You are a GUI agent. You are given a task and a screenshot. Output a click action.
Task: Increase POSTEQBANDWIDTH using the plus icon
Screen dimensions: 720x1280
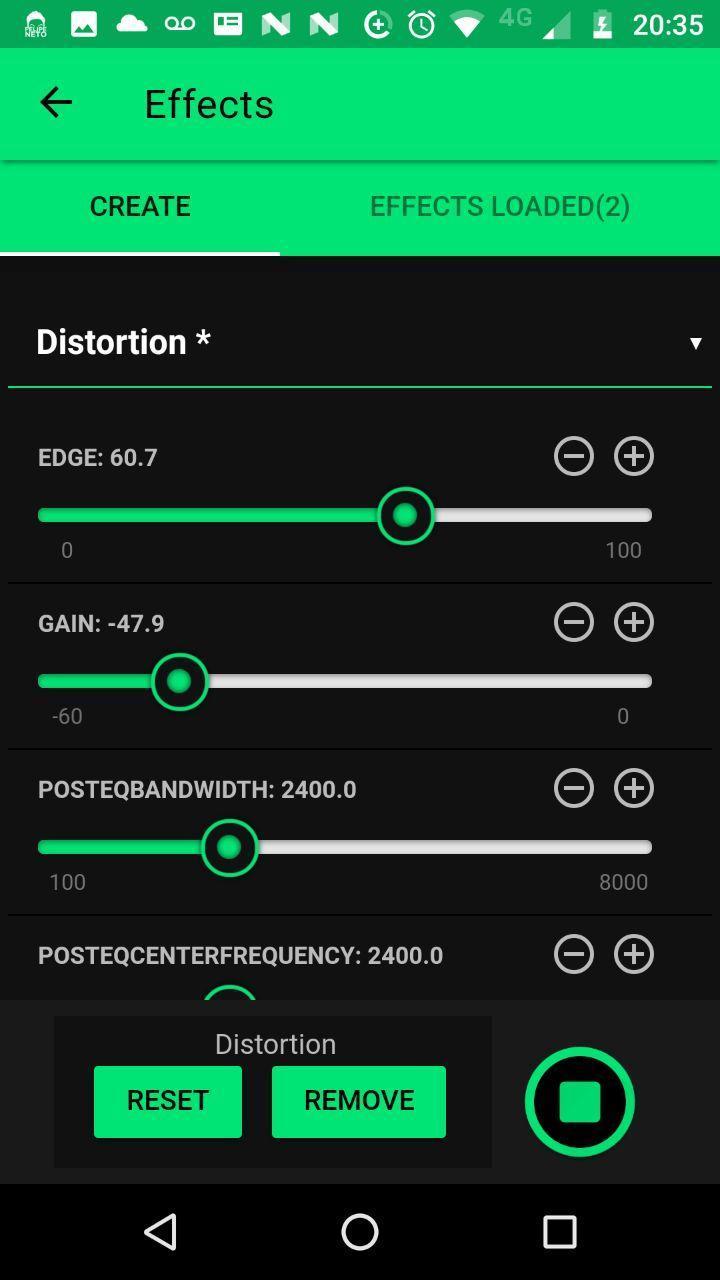[x=633, y=788]
